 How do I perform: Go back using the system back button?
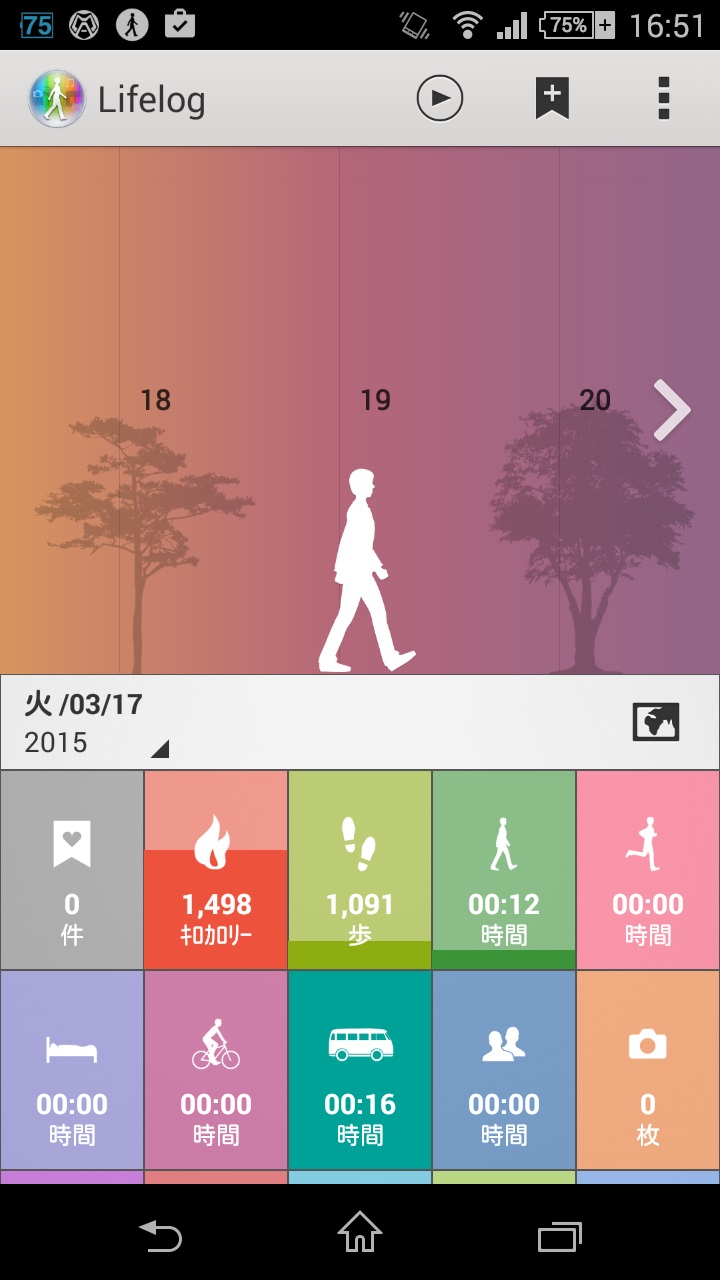pyautogui.click(x=160, y=1236)
